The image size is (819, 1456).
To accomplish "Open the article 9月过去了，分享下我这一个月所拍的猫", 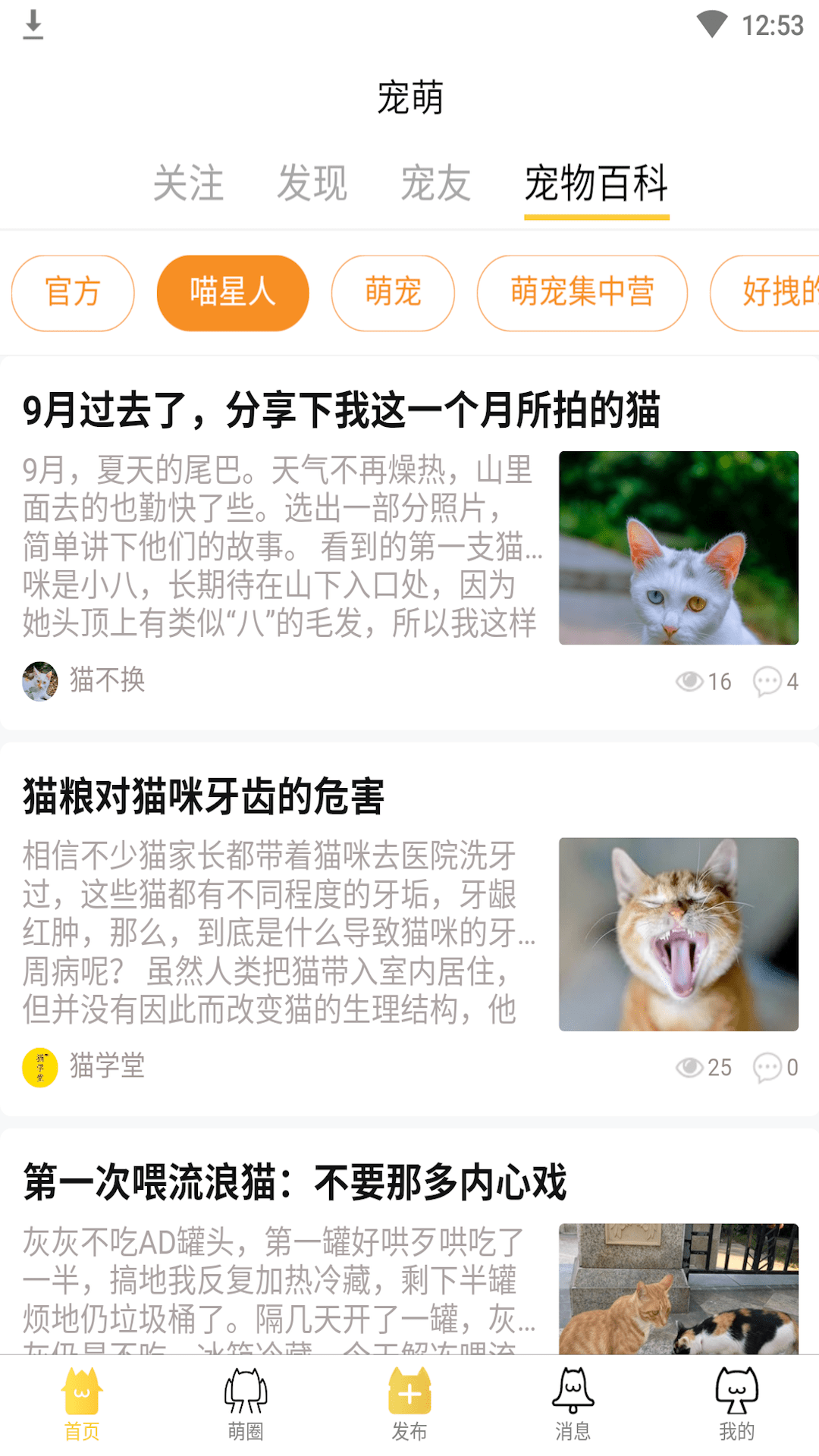I will point(341,410).
